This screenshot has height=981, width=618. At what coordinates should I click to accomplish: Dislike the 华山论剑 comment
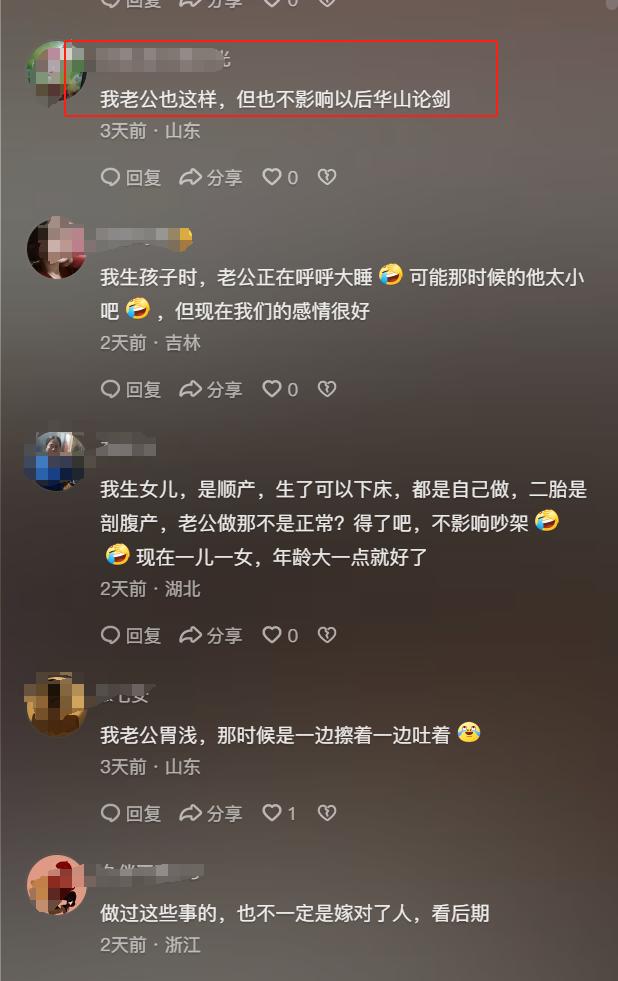tap(326, 177)
